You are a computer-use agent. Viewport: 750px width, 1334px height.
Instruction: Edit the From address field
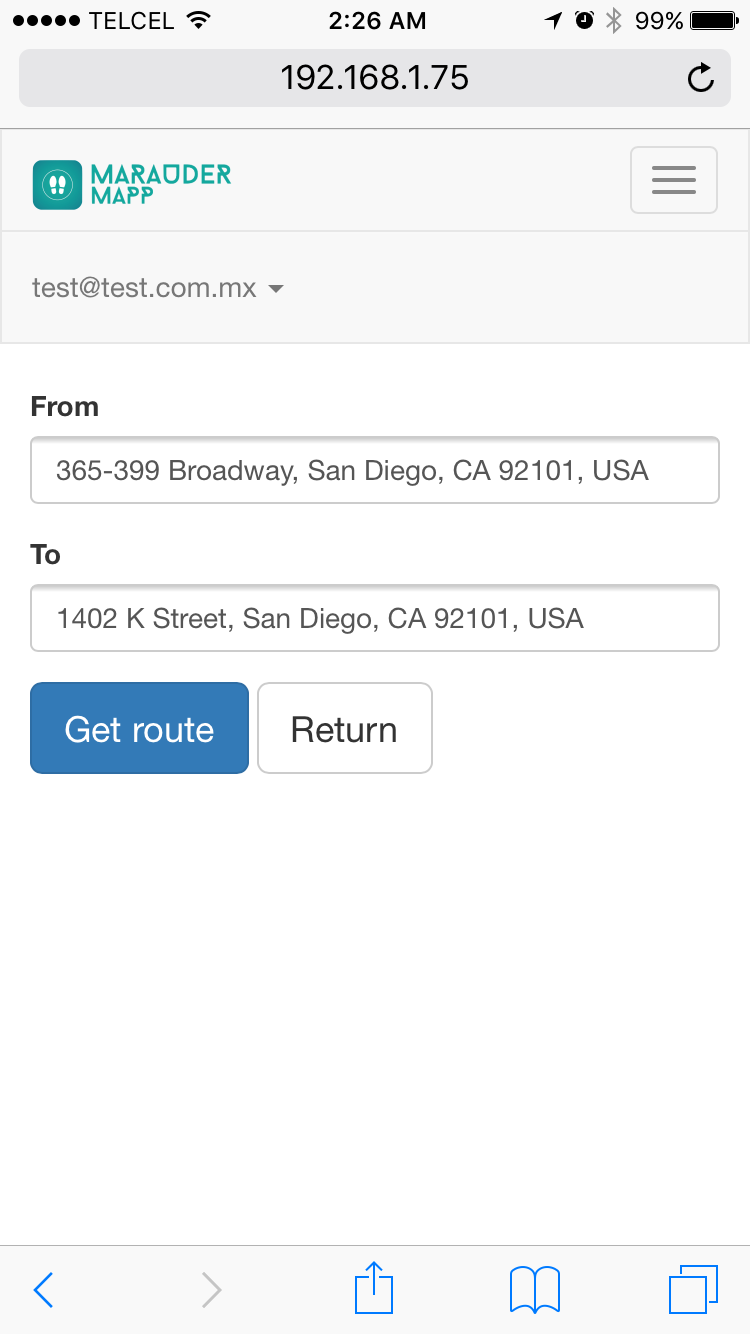375,470
